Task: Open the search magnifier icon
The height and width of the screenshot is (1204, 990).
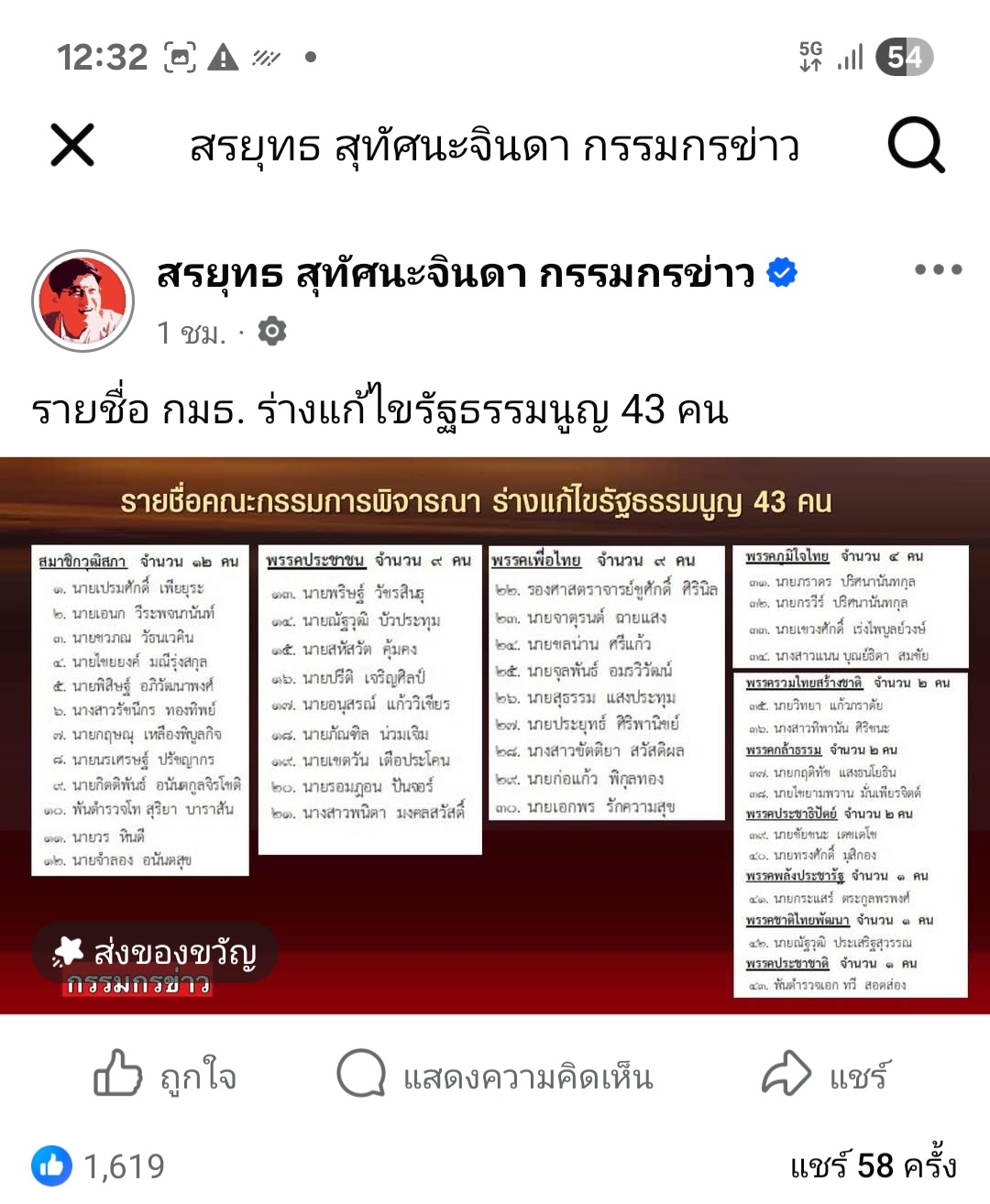Action: coord(915,146)
